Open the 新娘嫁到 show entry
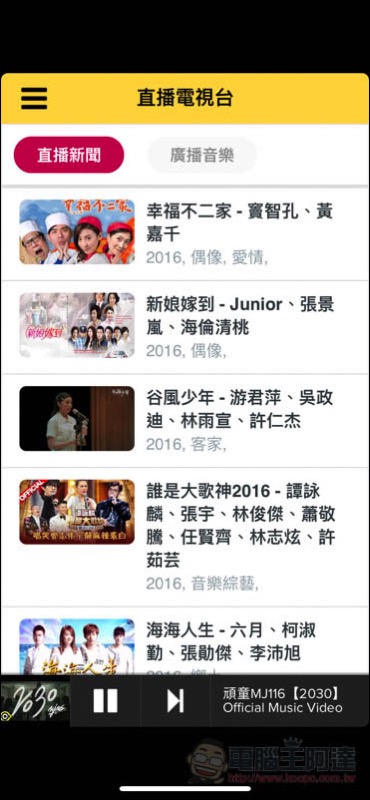The height and width of the screenshot is (800, 370). [185, 327]
